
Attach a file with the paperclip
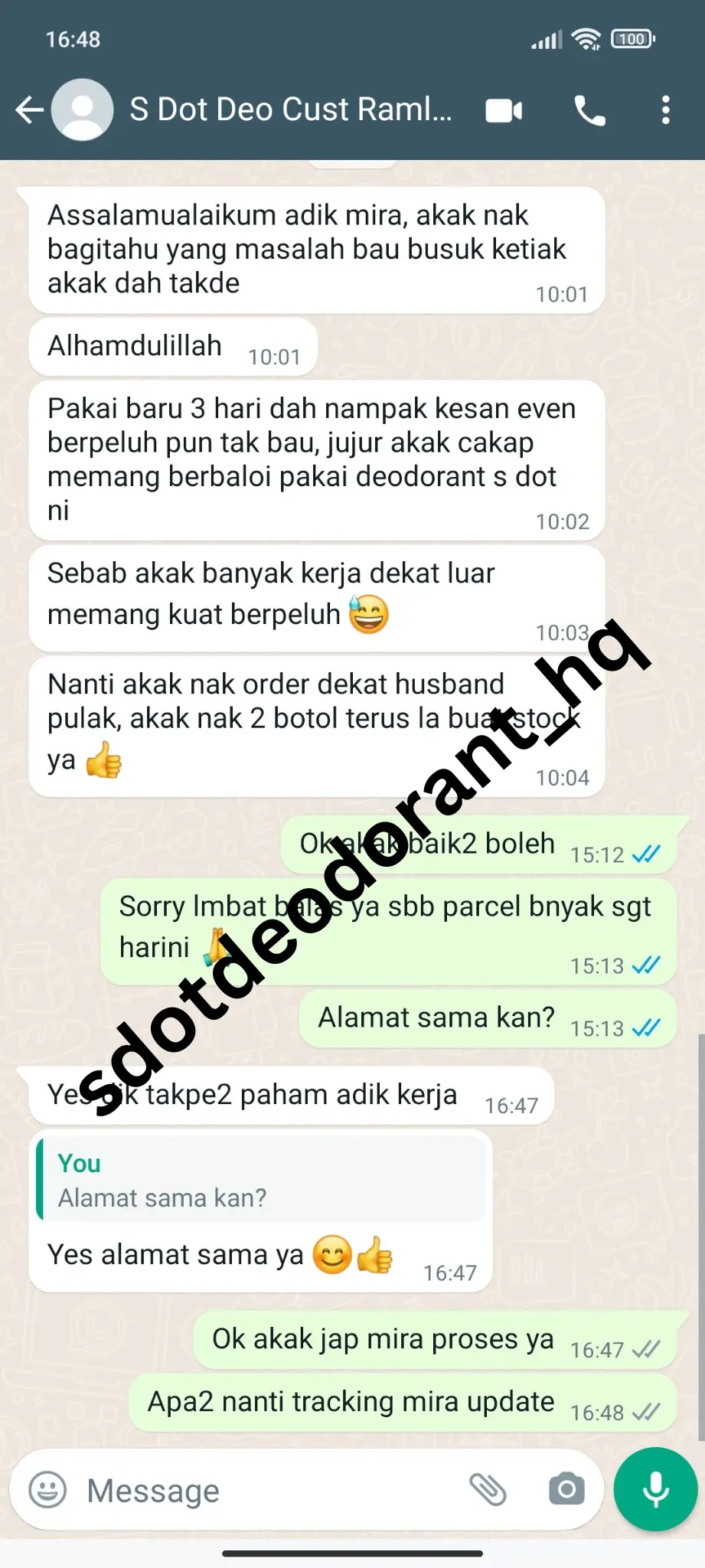(x=488, y=1489)
